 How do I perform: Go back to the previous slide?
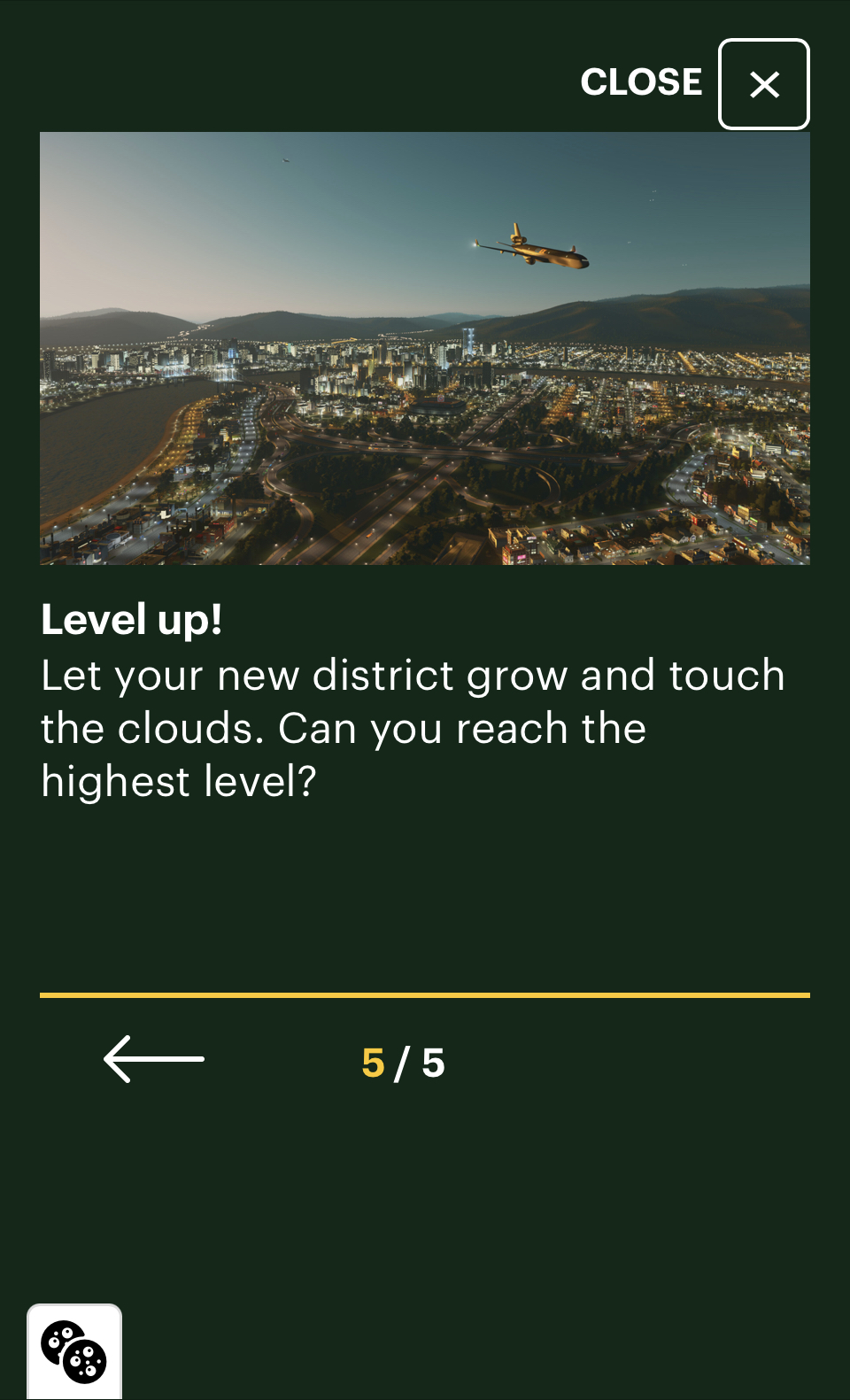154,1059
